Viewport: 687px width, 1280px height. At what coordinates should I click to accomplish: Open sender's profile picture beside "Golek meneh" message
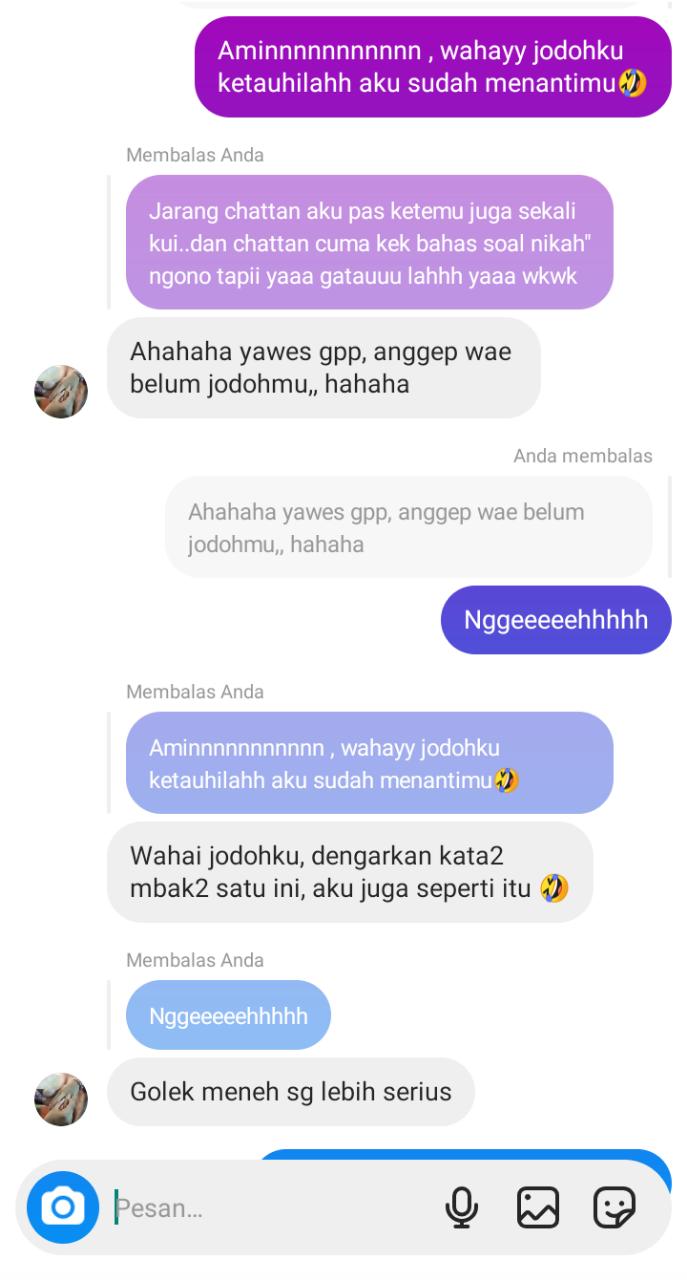tap(61, 1099)
